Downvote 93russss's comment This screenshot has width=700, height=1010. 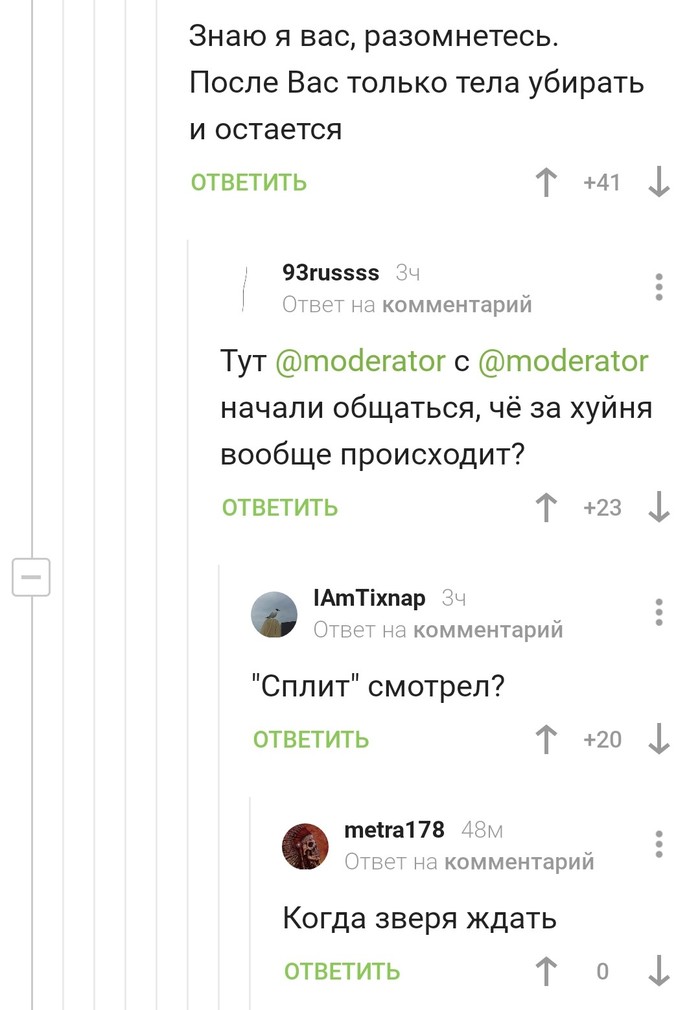[659, 508]
